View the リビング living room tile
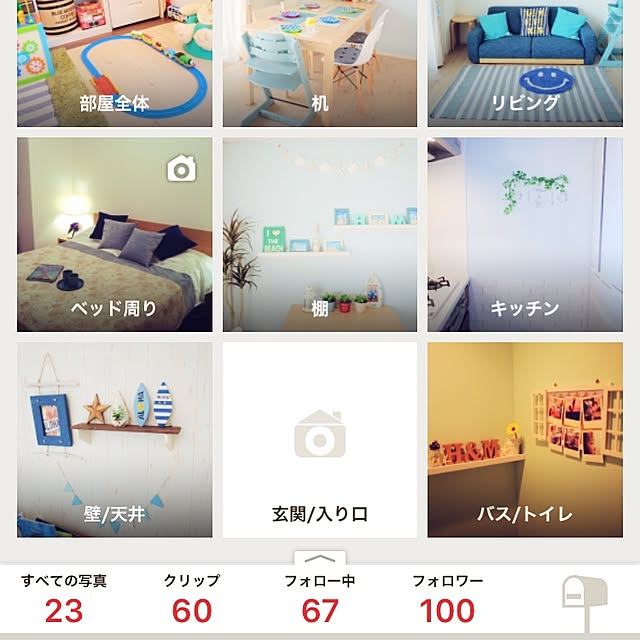Image resolution: width=640 pixels, height=640 pixels. [x=524, y=63]
